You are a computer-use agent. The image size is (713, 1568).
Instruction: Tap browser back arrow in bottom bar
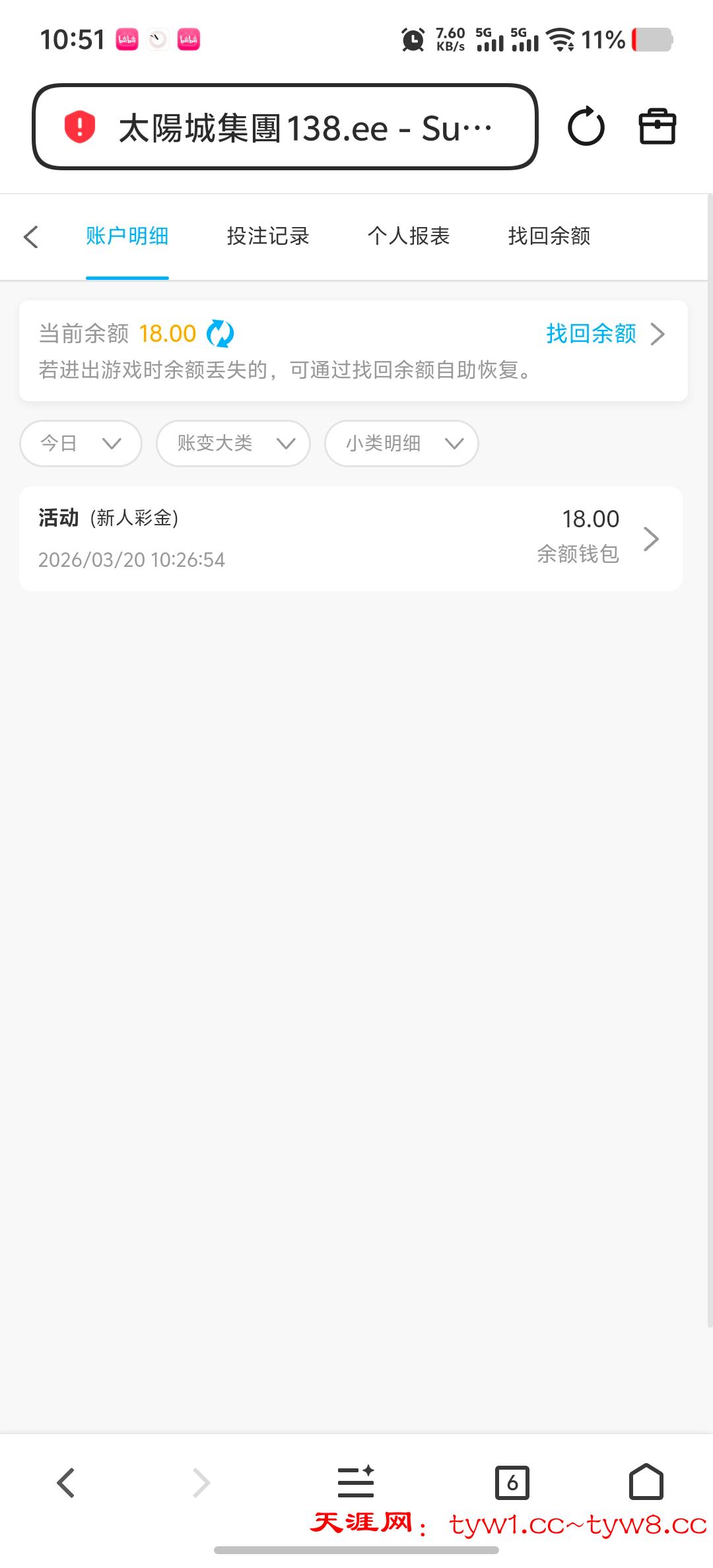coord(66,1484)
